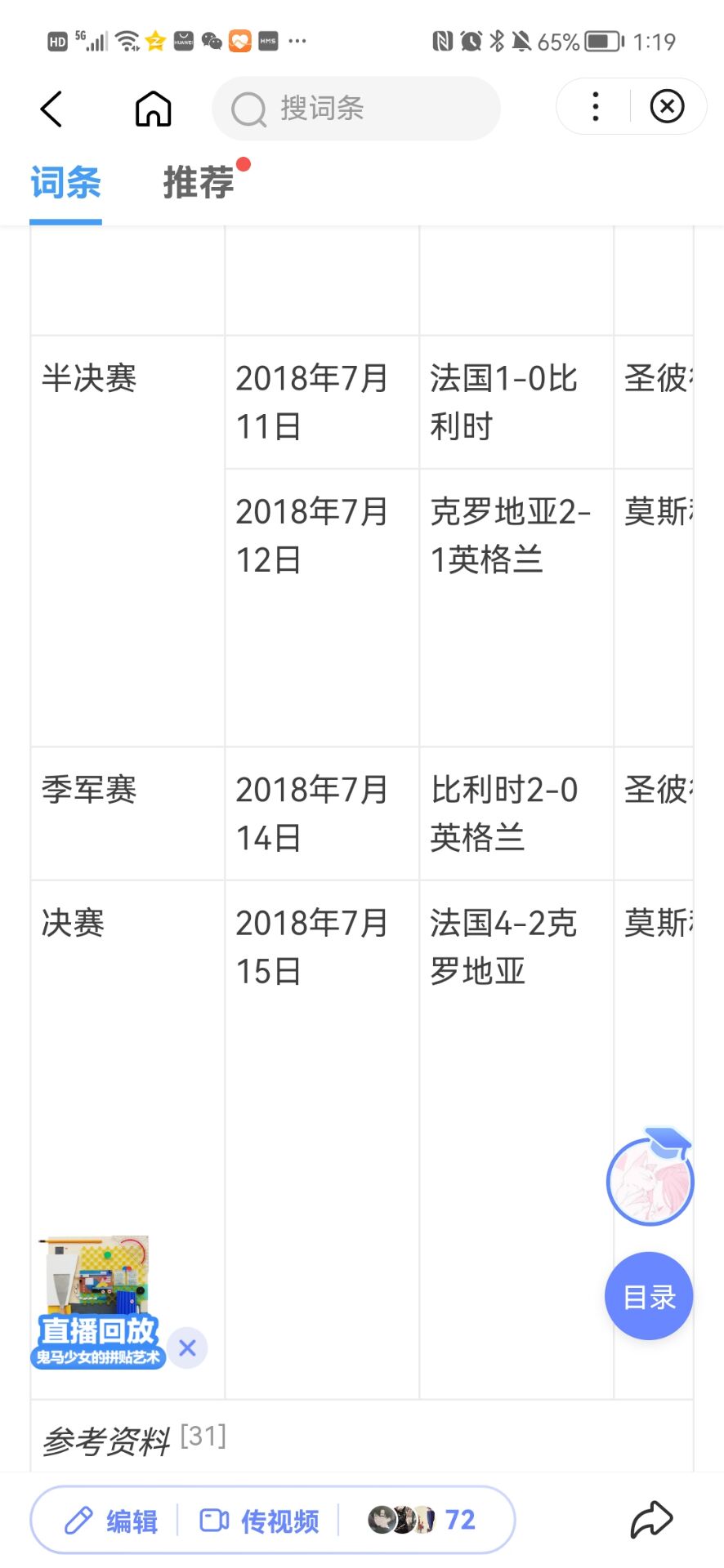
Task: Open the three-dot more options menu
Action: coord(595,106)
